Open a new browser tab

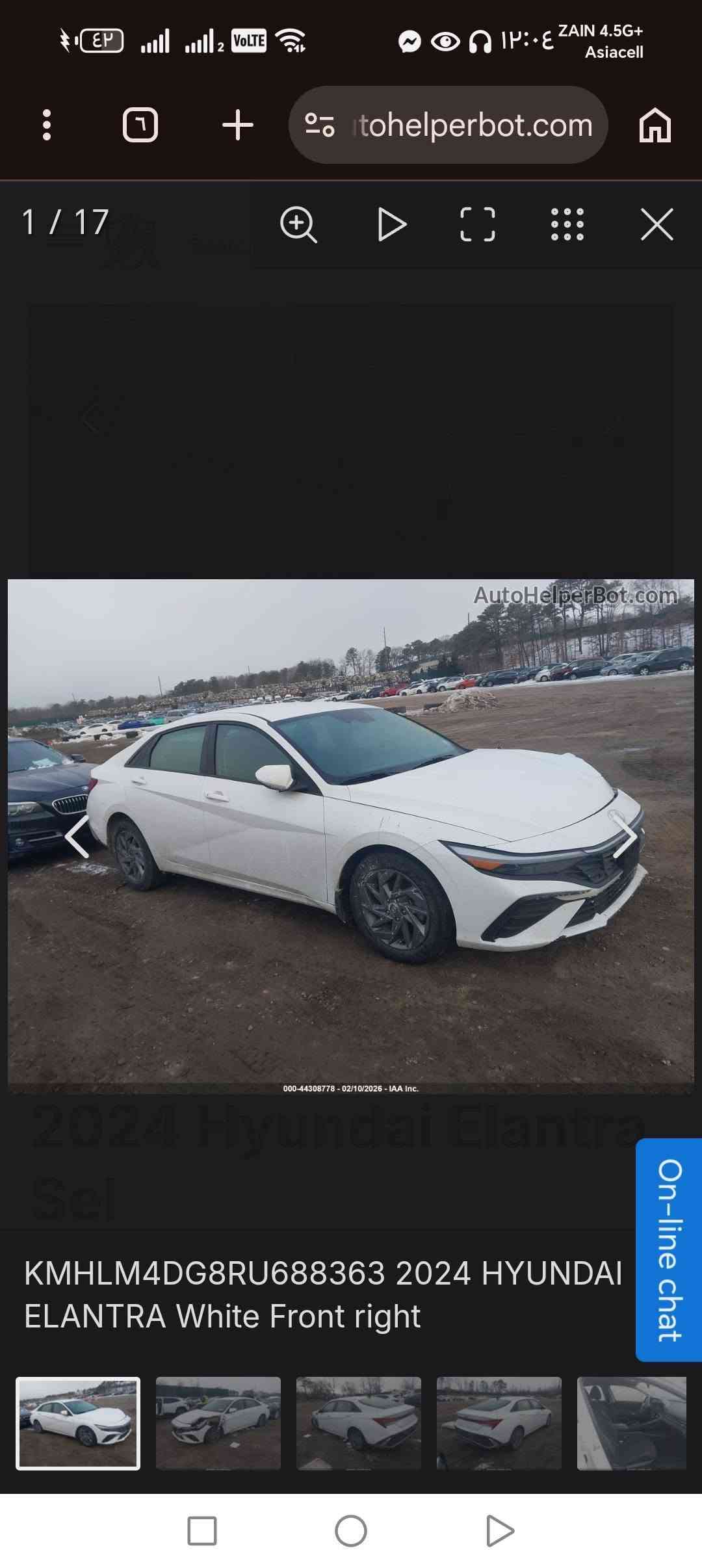click(x=237, y=125)
